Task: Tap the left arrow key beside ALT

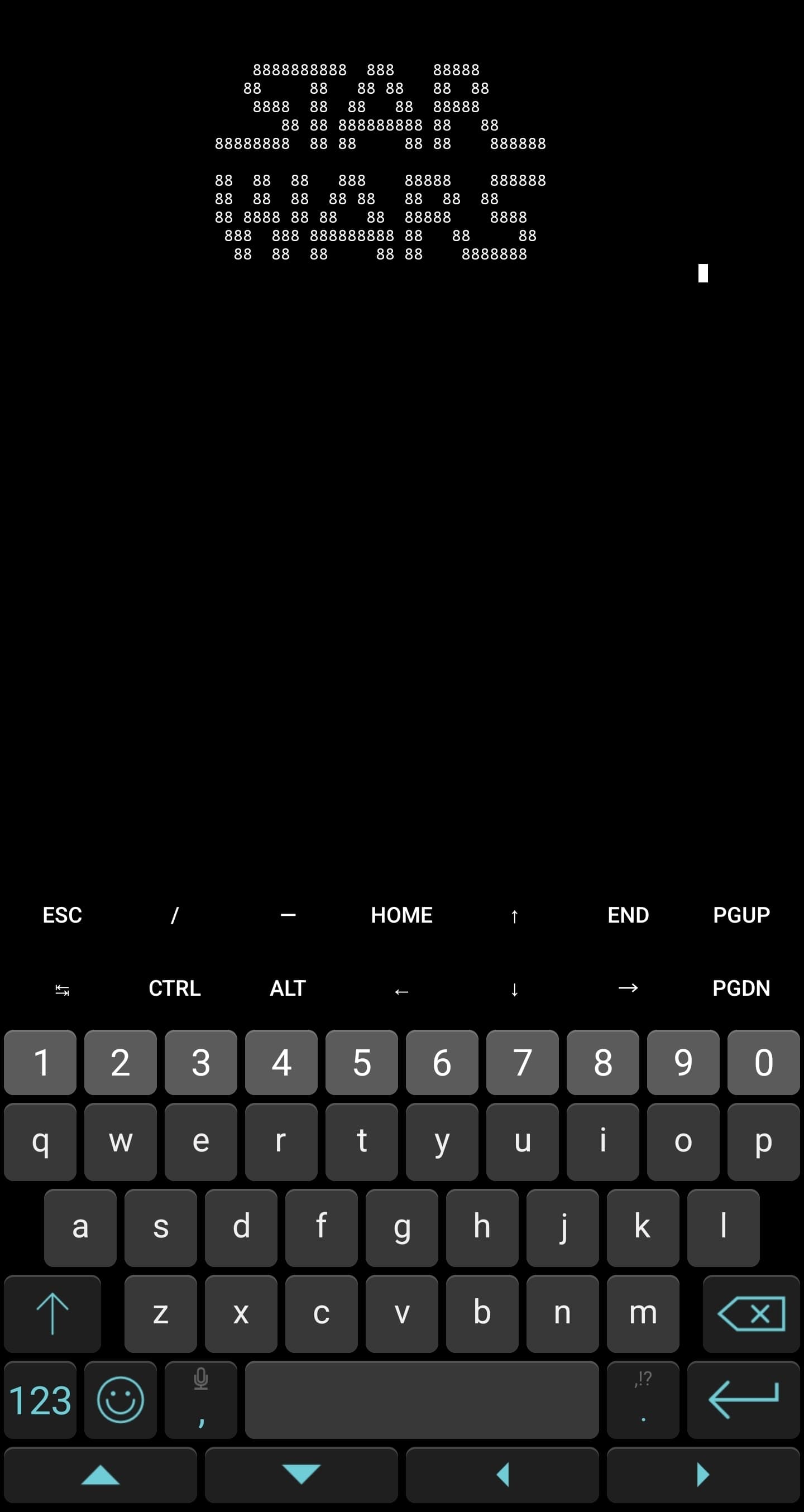Action: 401,991
